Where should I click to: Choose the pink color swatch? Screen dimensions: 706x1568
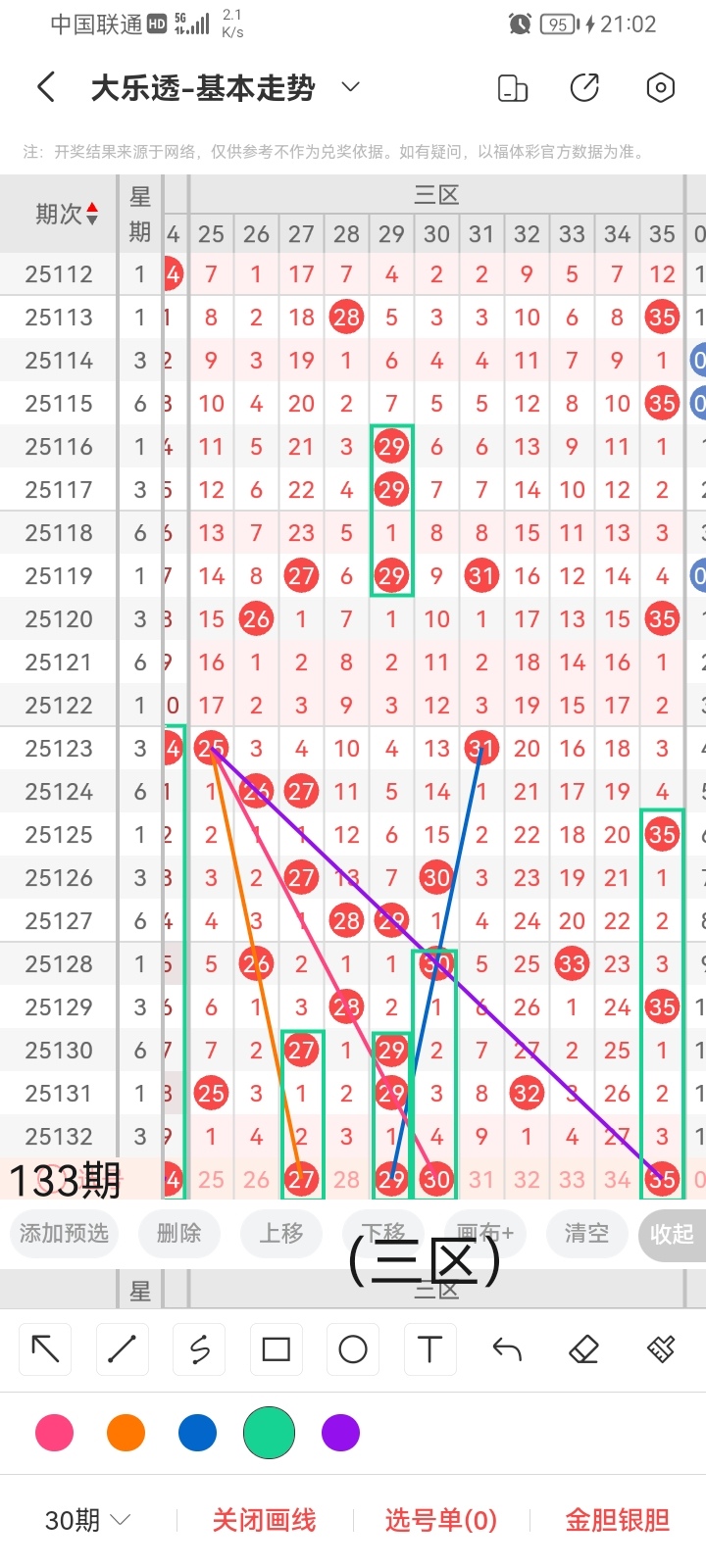[55, 1433]
